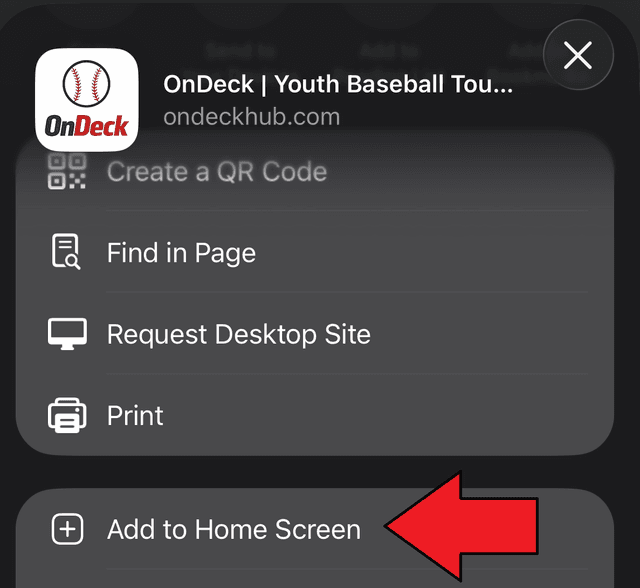Close the share sheet
The height and width of the screenshot is (588, 640).
coord(578,56)
